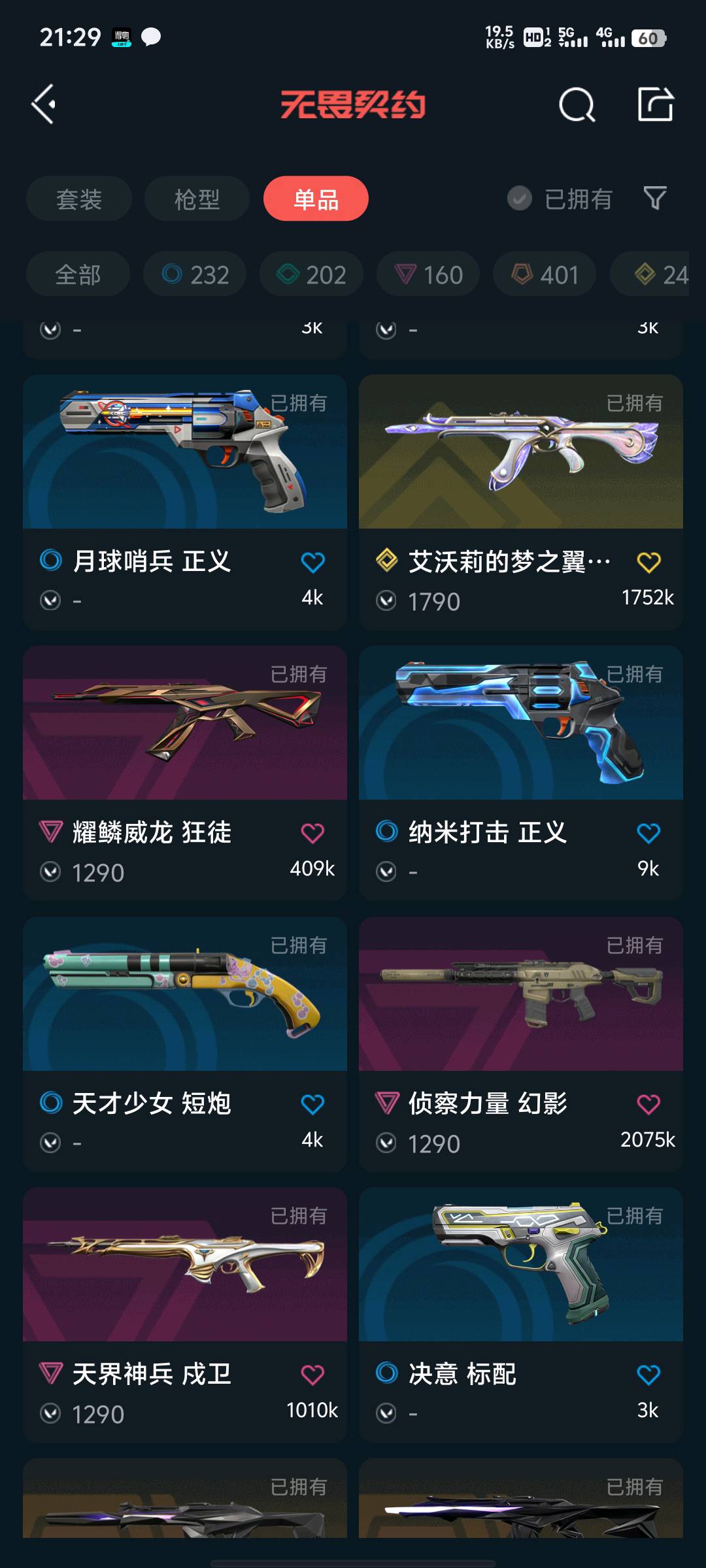706x1568 pixels.
Task: Select the 全部 rarity chip
Action: [x=78, y=274]
